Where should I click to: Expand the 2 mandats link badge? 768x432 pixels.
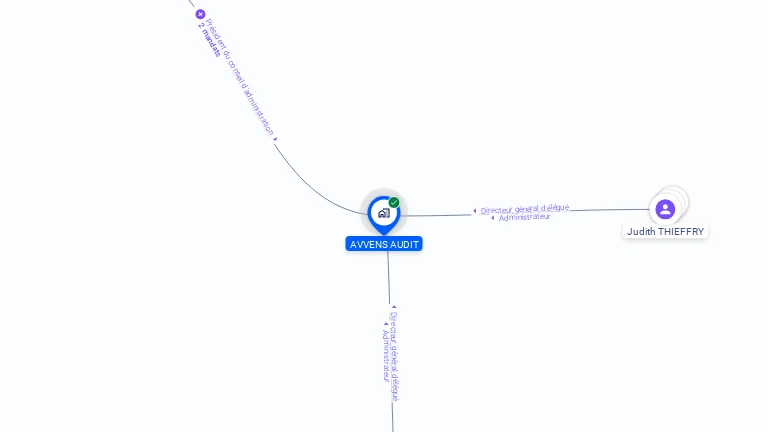(200, 14)
